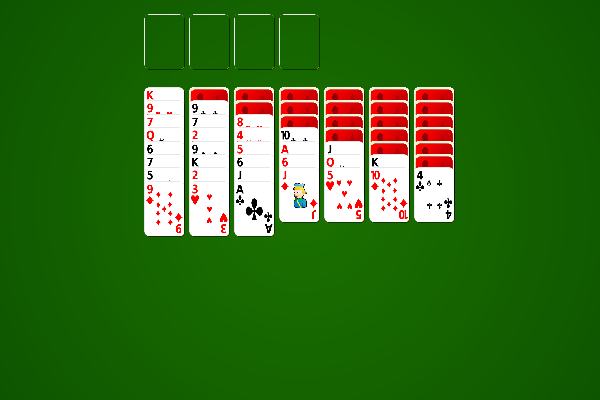Select the red ace in the fourth column
Viewport: 600px width, 400px height.
click(x=298, y=148)
